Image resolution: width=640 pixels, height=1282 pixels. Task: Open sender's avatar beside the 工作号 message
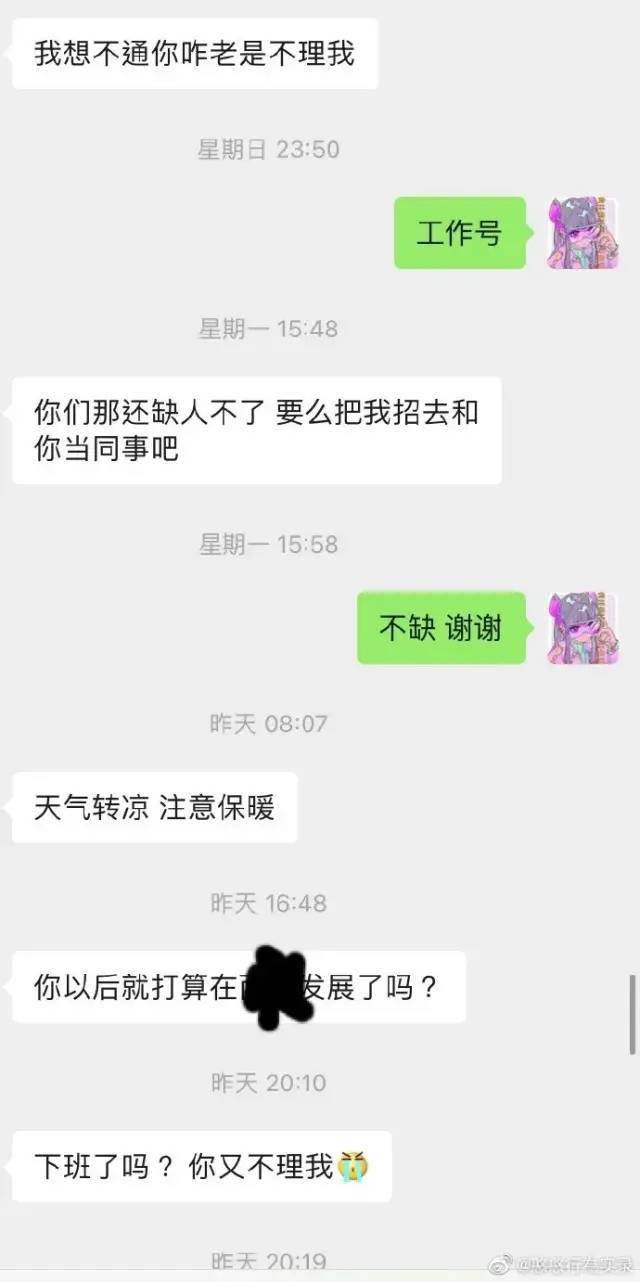click(582, 232)
